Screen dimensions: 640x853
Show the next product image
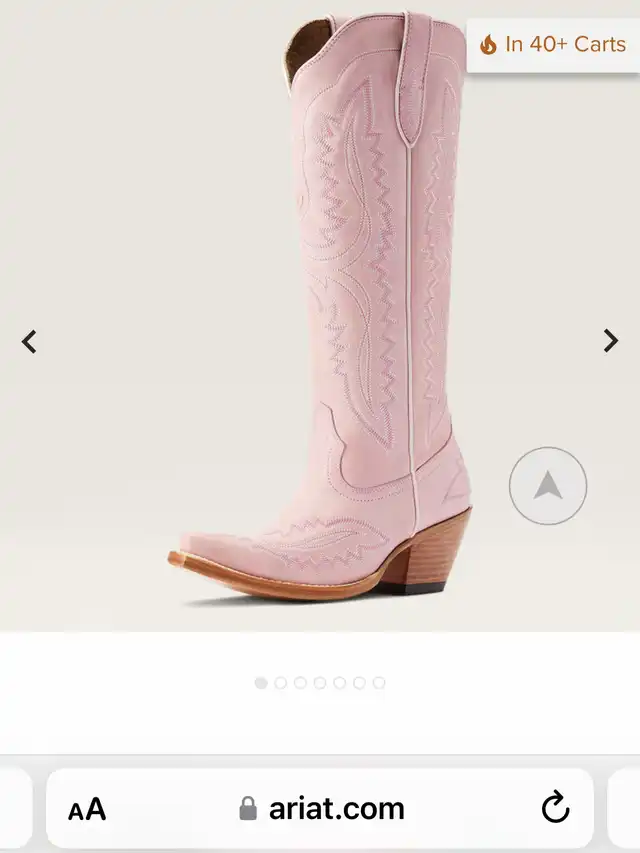(x=610, y=341)
